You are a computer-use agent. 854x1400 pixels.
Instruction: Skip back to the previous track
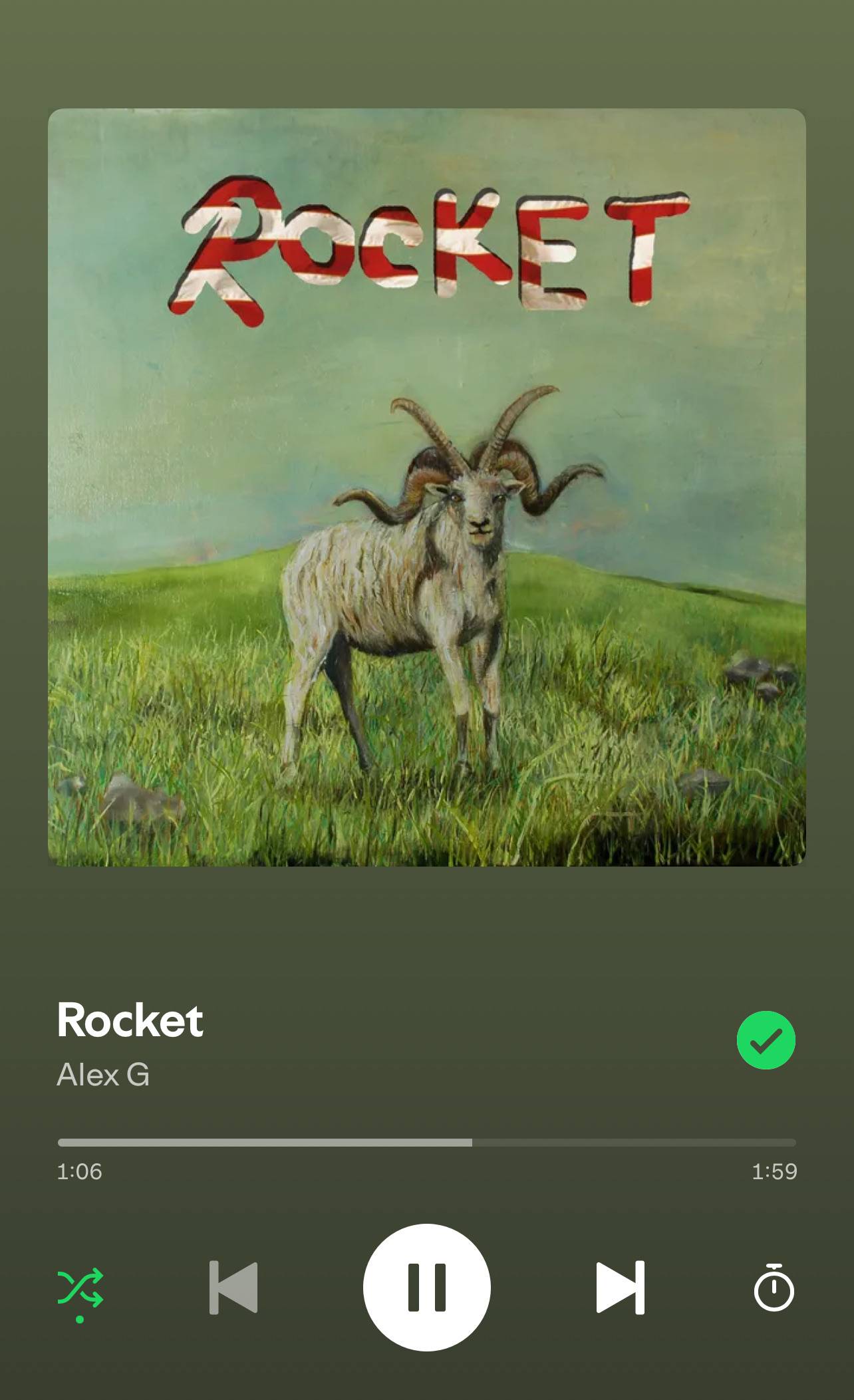[x=233, y=1288]
